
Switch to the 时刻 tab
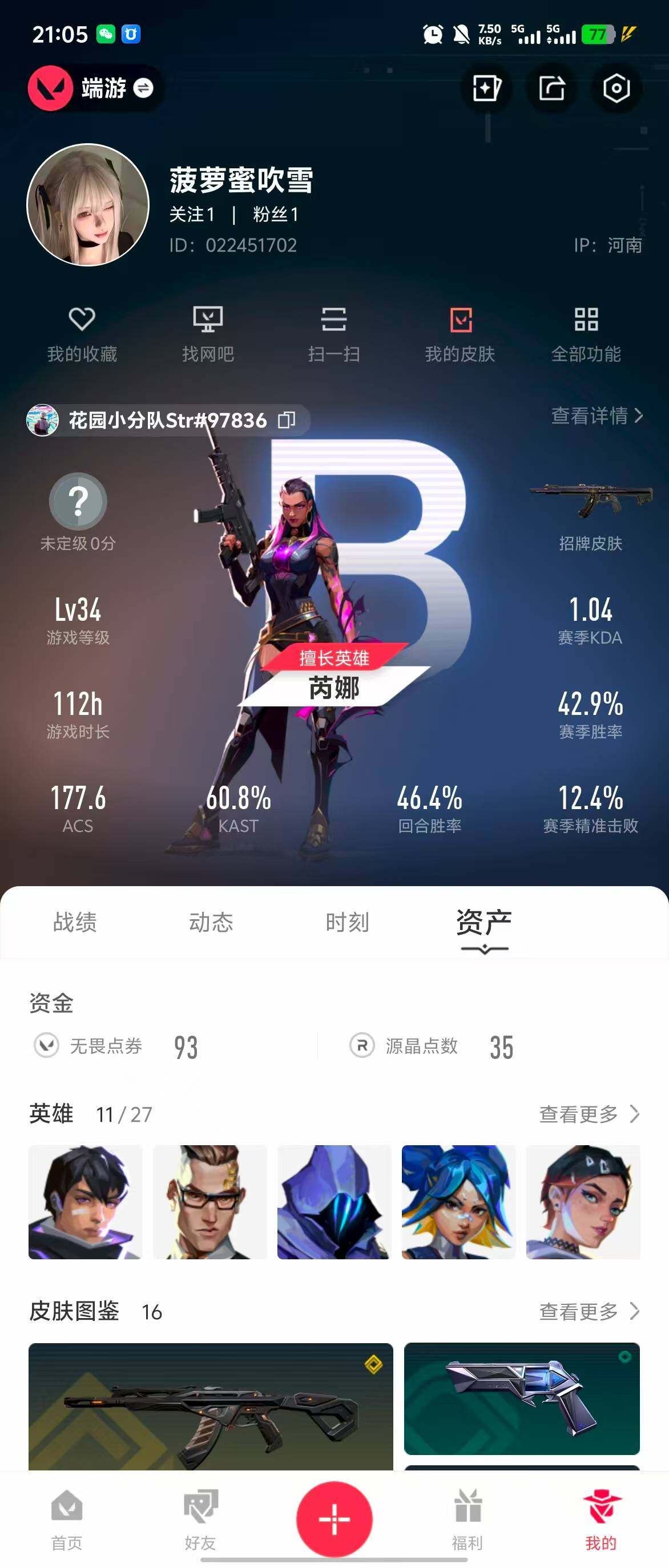[348, 922]
